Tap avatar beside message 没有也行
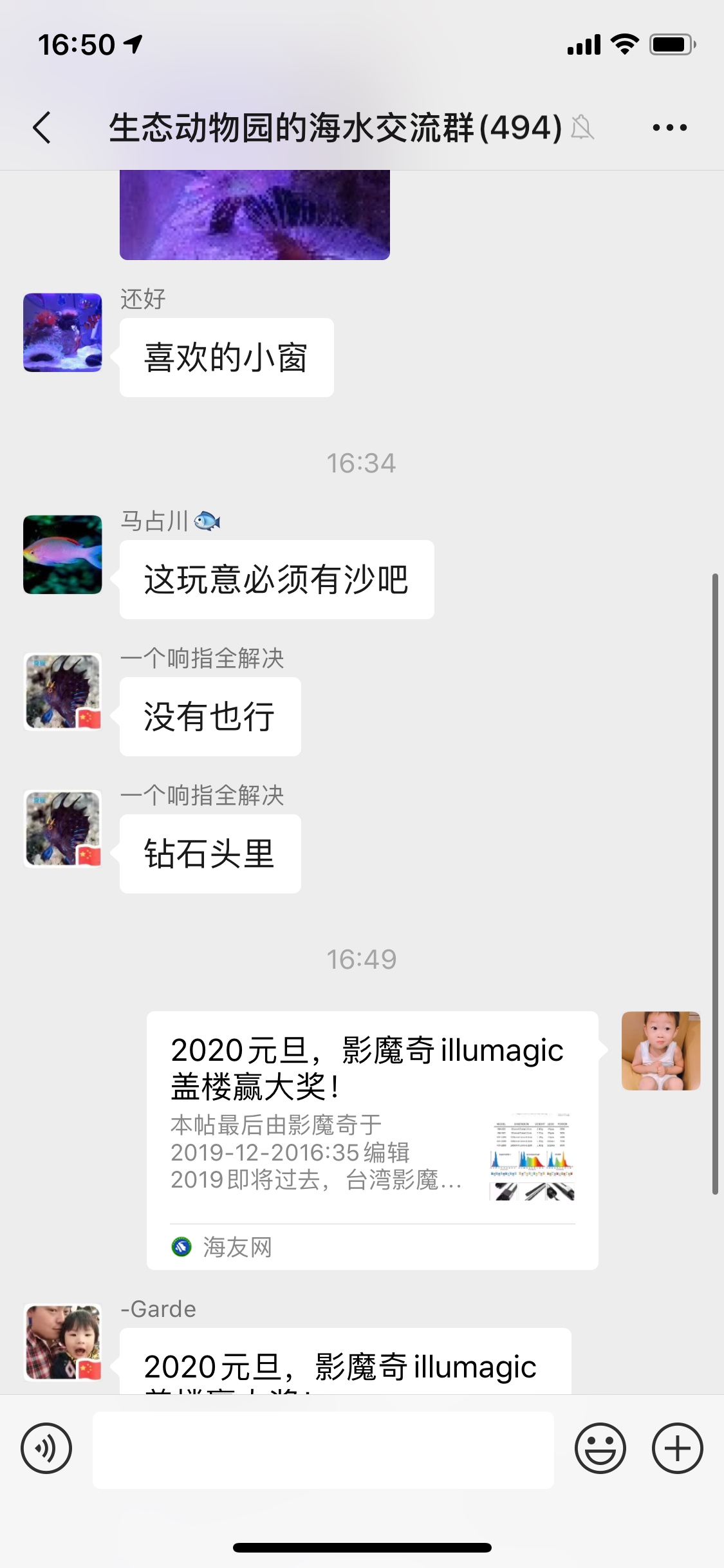 [62, 691]
